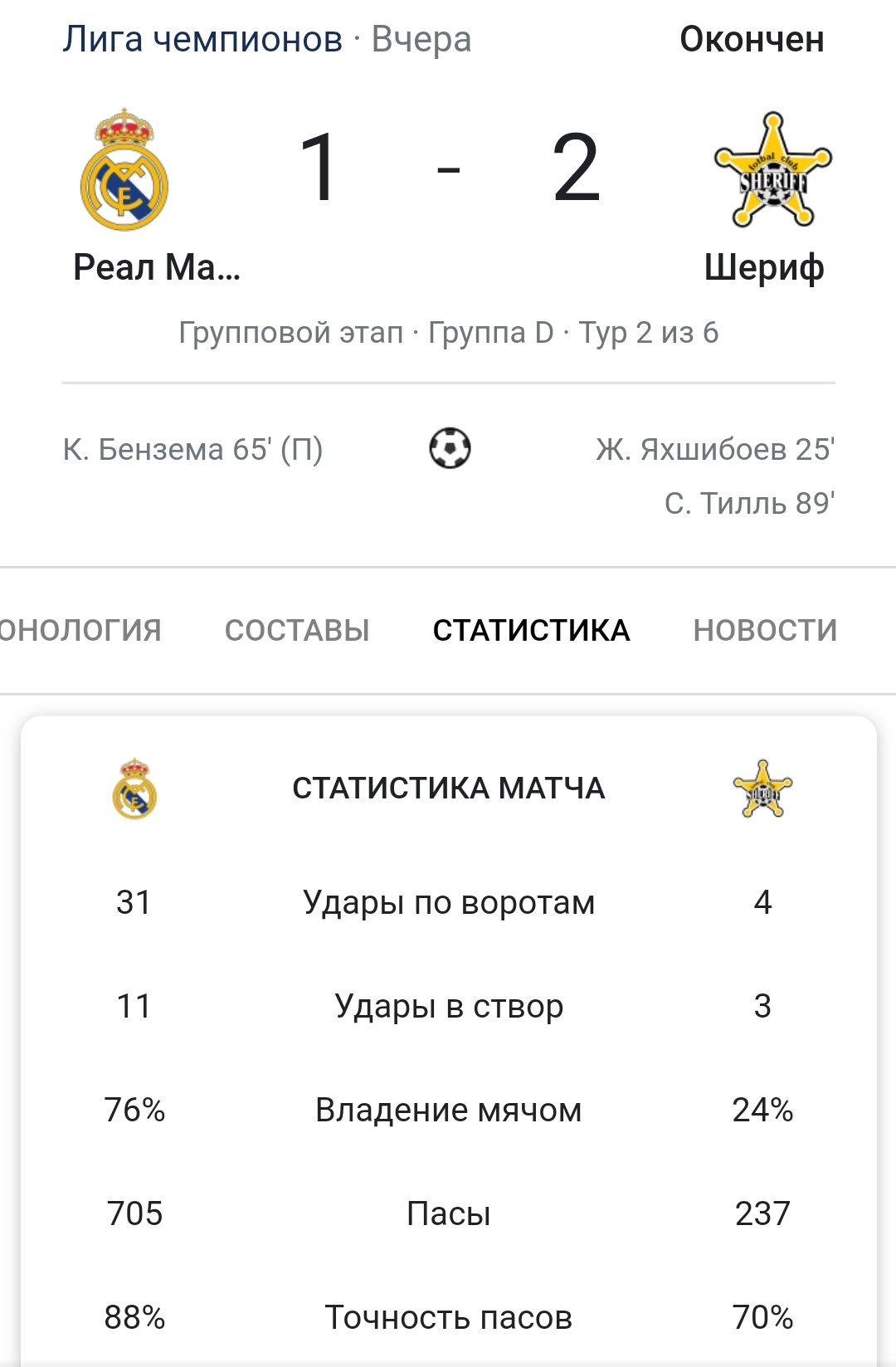Select the Статистика tab
Screen dimensions: 896x1367
531,630
